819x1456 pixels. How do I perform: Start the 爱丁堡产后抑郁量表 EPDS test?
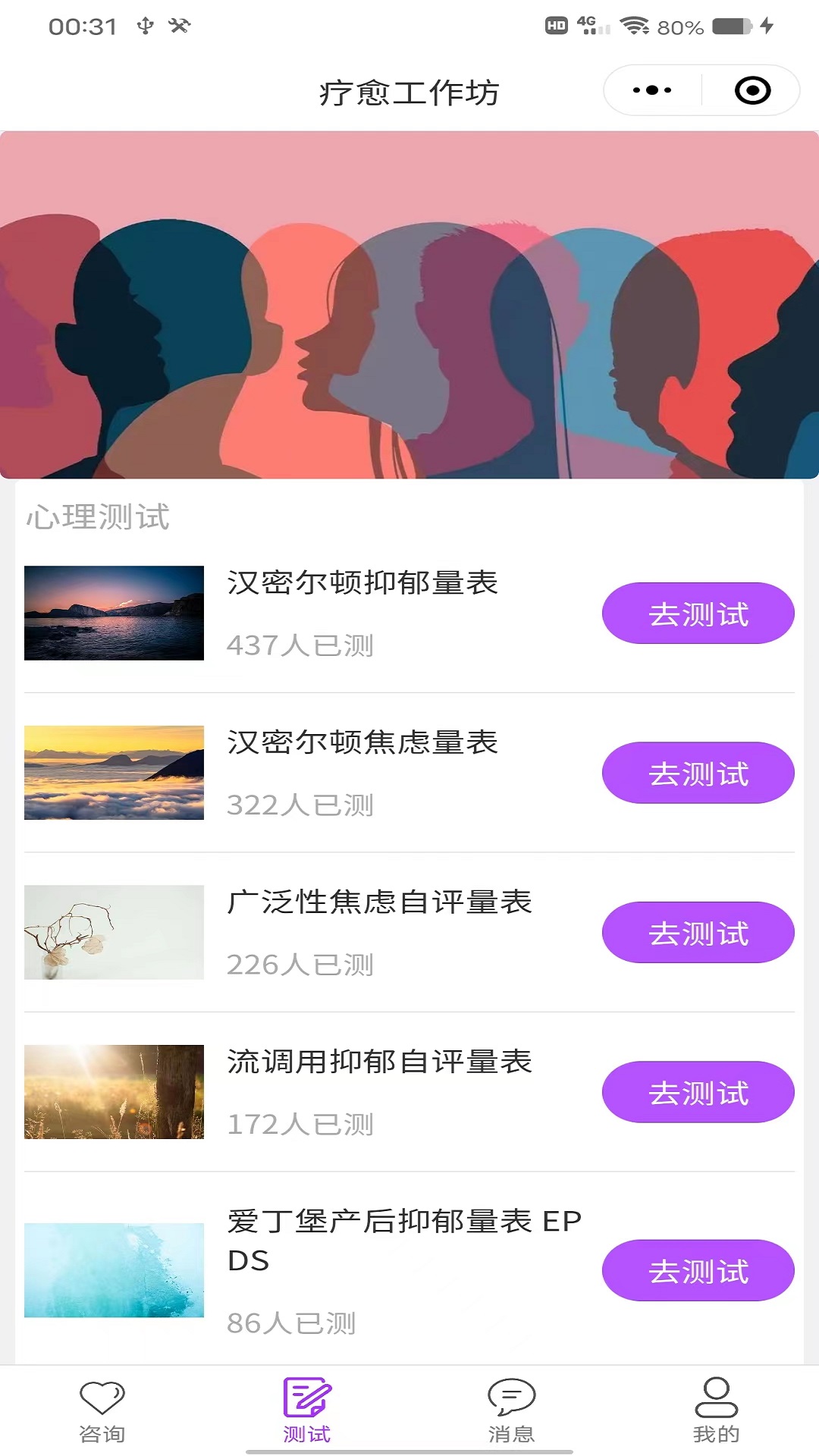[697, 1270]
